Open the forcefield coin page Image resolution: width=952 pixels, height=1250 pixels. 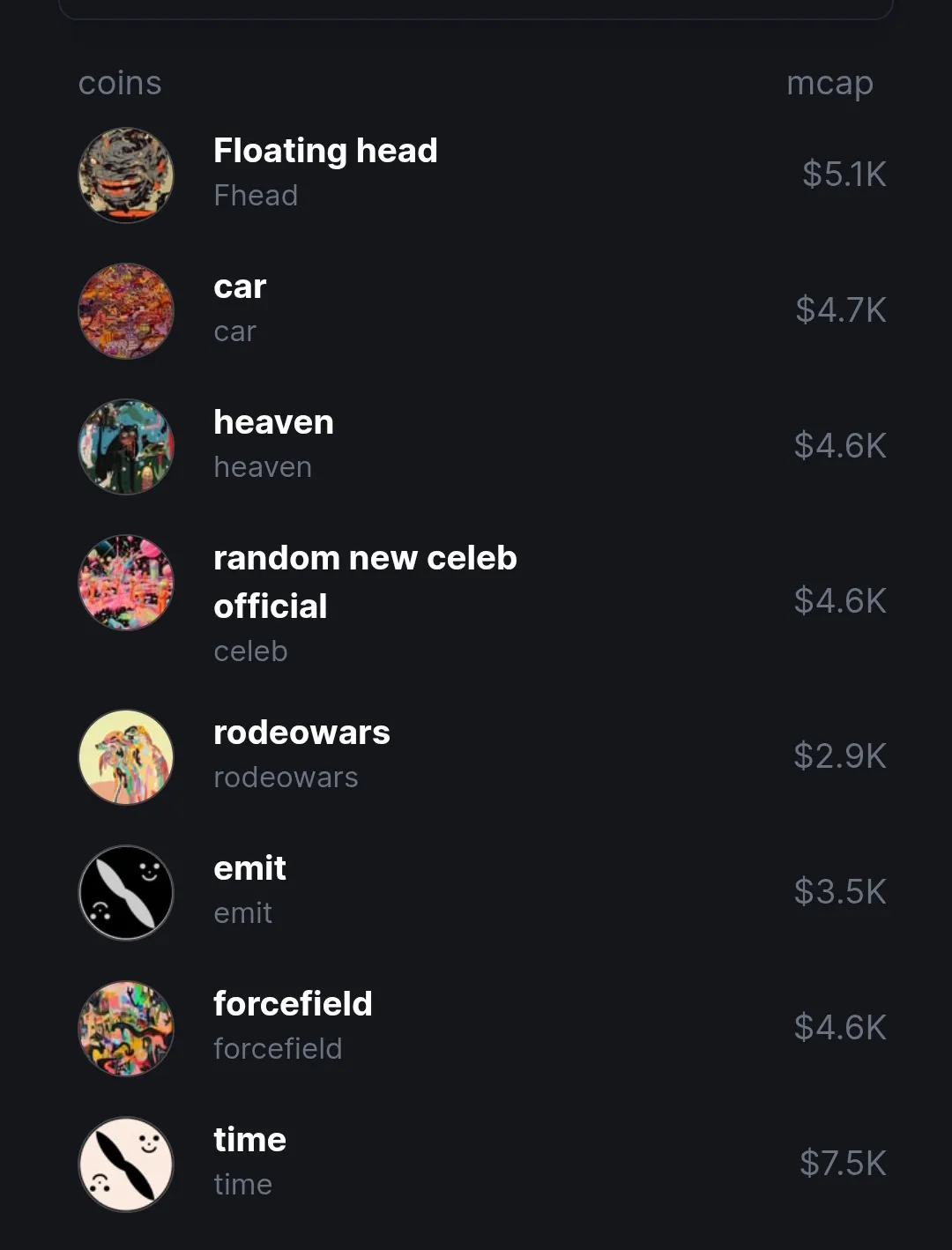293,1004
